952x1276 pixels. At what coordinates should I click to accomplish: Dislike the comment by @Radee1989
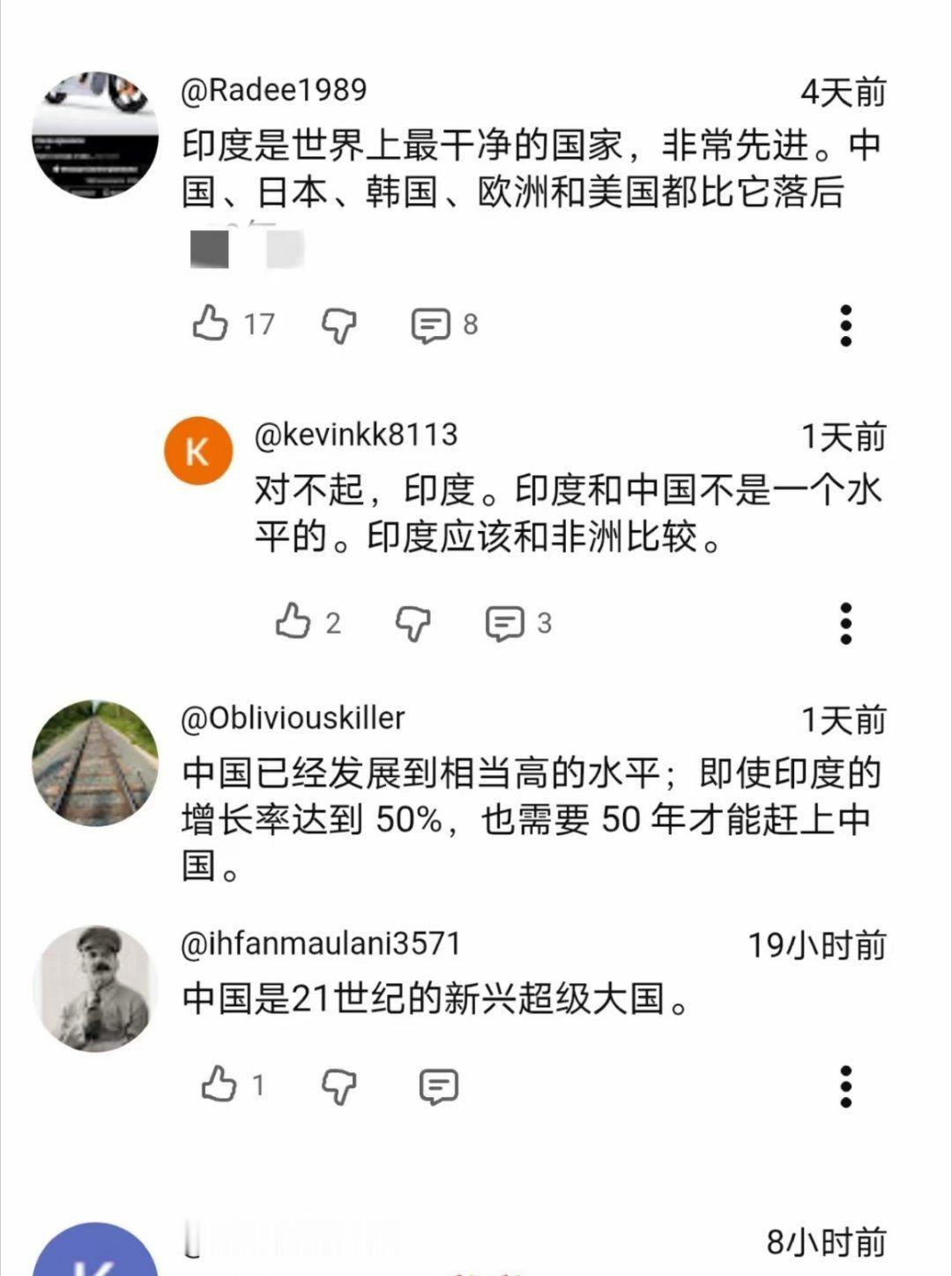(x=338, y=325)
